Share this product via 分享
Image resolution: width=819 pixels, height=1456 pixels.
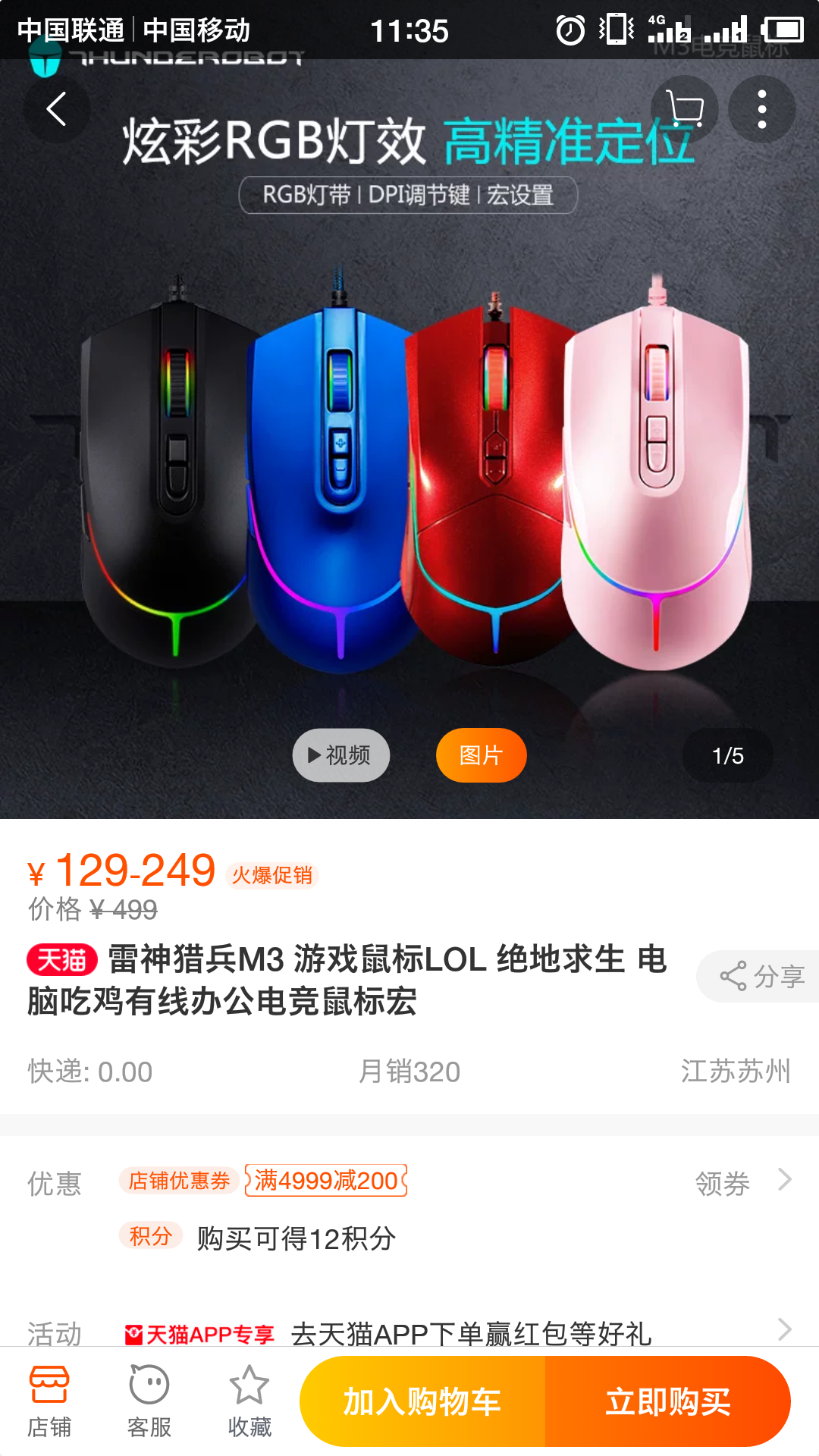click(761, 976)
